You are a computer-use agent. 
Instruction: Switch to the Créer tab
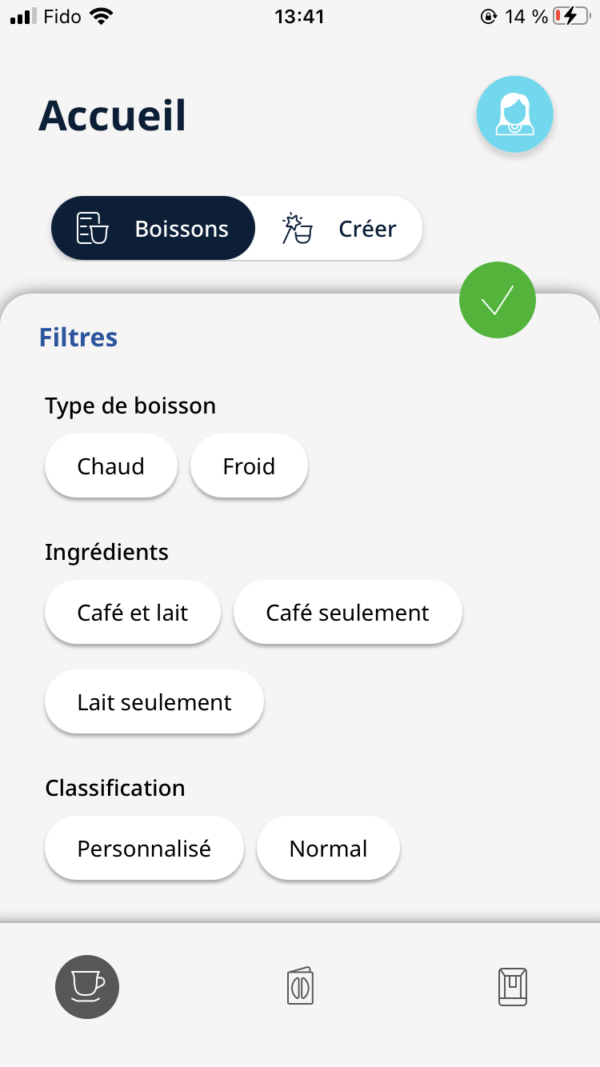[339, 229]
